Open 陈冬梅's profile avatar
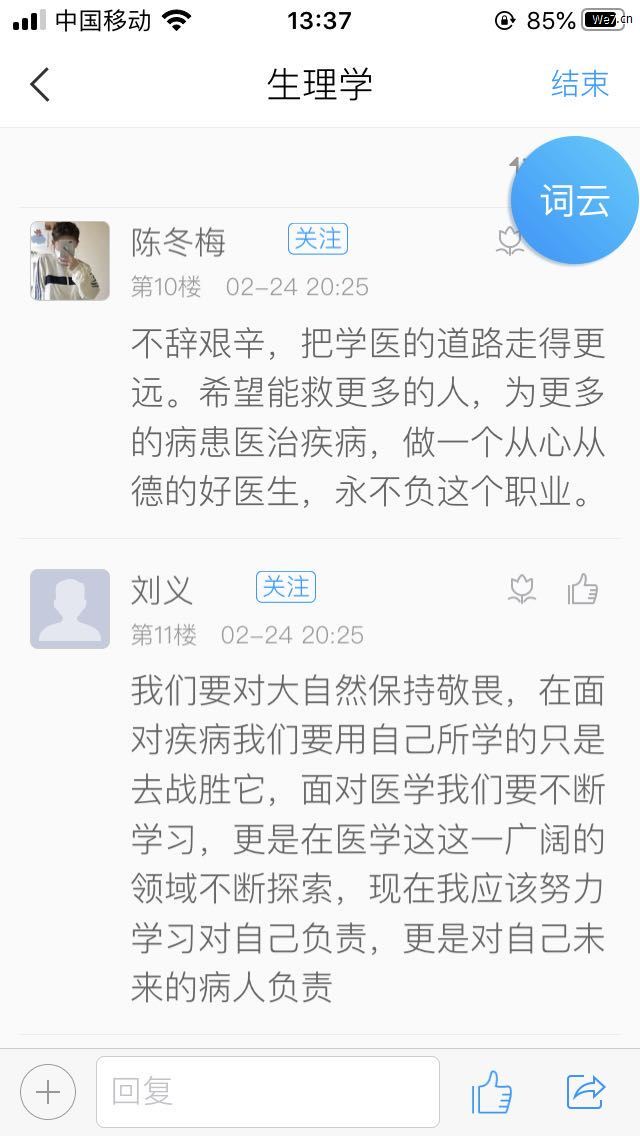The height and width of the screenshot is (1136, 640). point(70,261)
